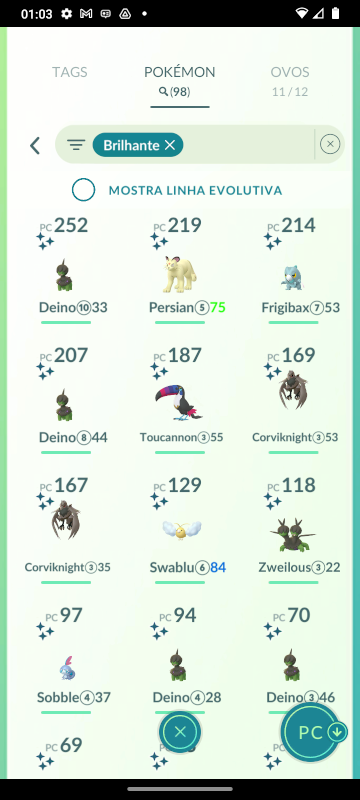Select the Toucannon with PC 187
This screenshot has height=800, width=360.
[179, 400]
